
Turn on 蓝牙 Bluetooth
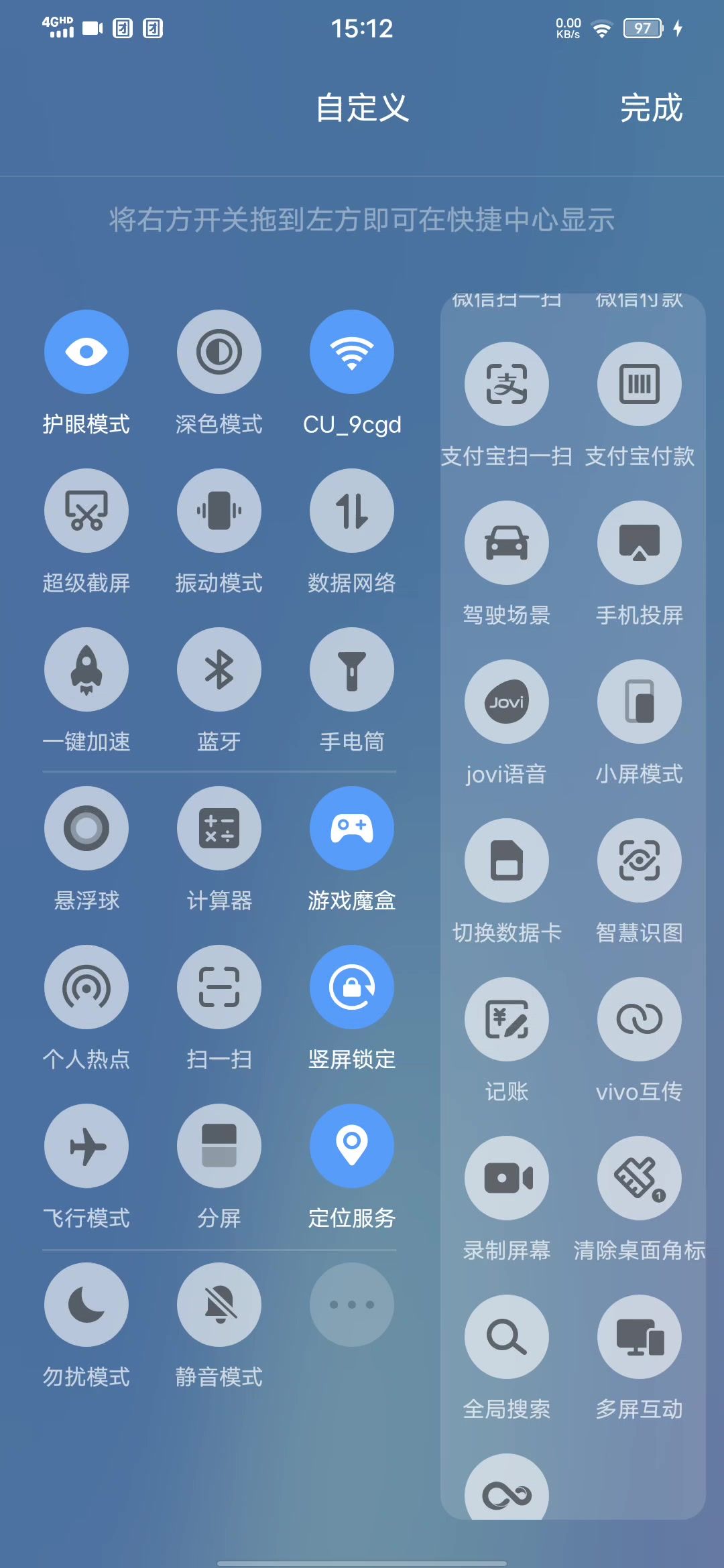tap(219, 669)
